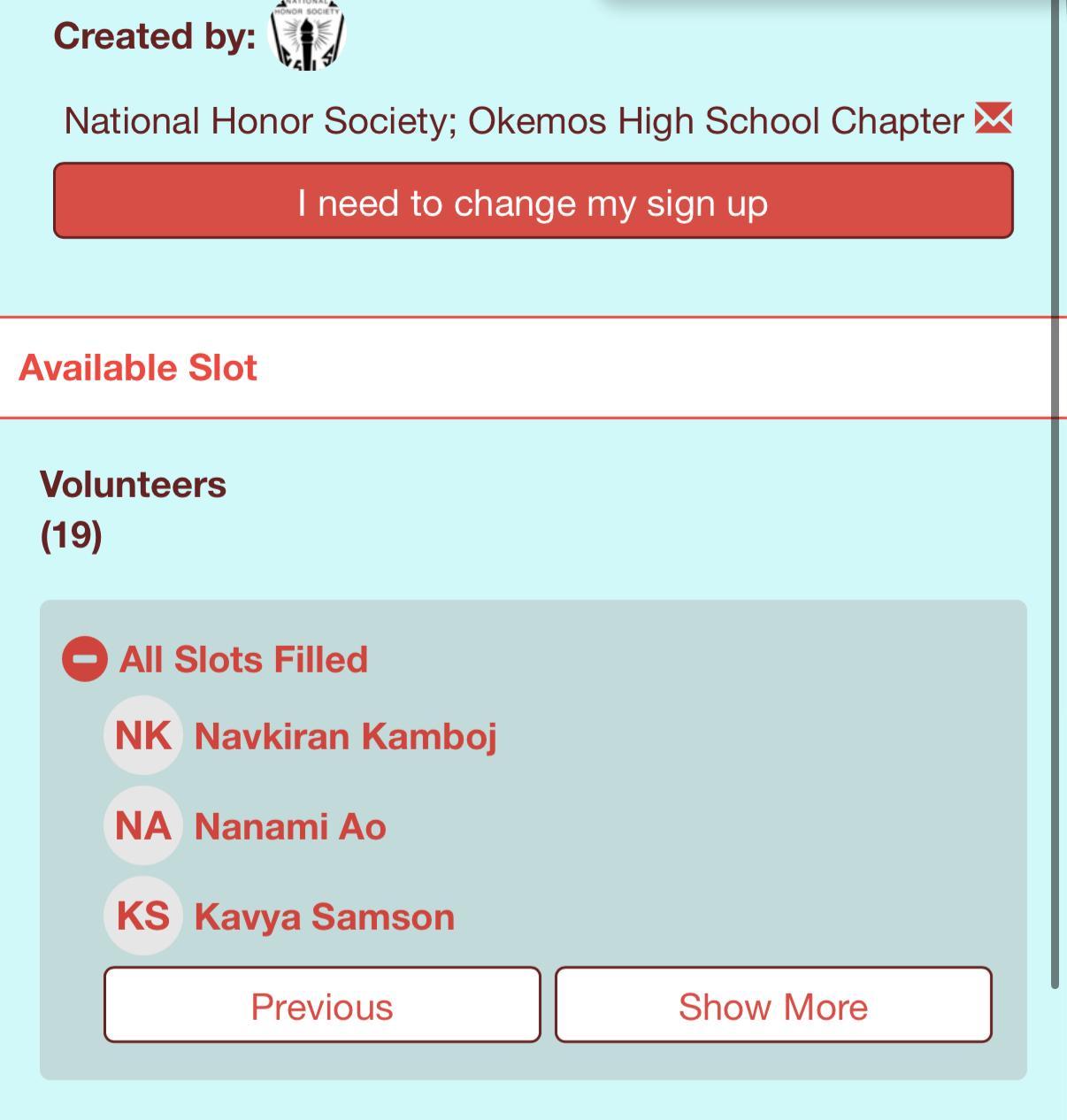Open Navkiran Kamboj's volunteer entry
Image resolution: width=1067 pixels, height=1120 pixels.
[x=345, y=736]
